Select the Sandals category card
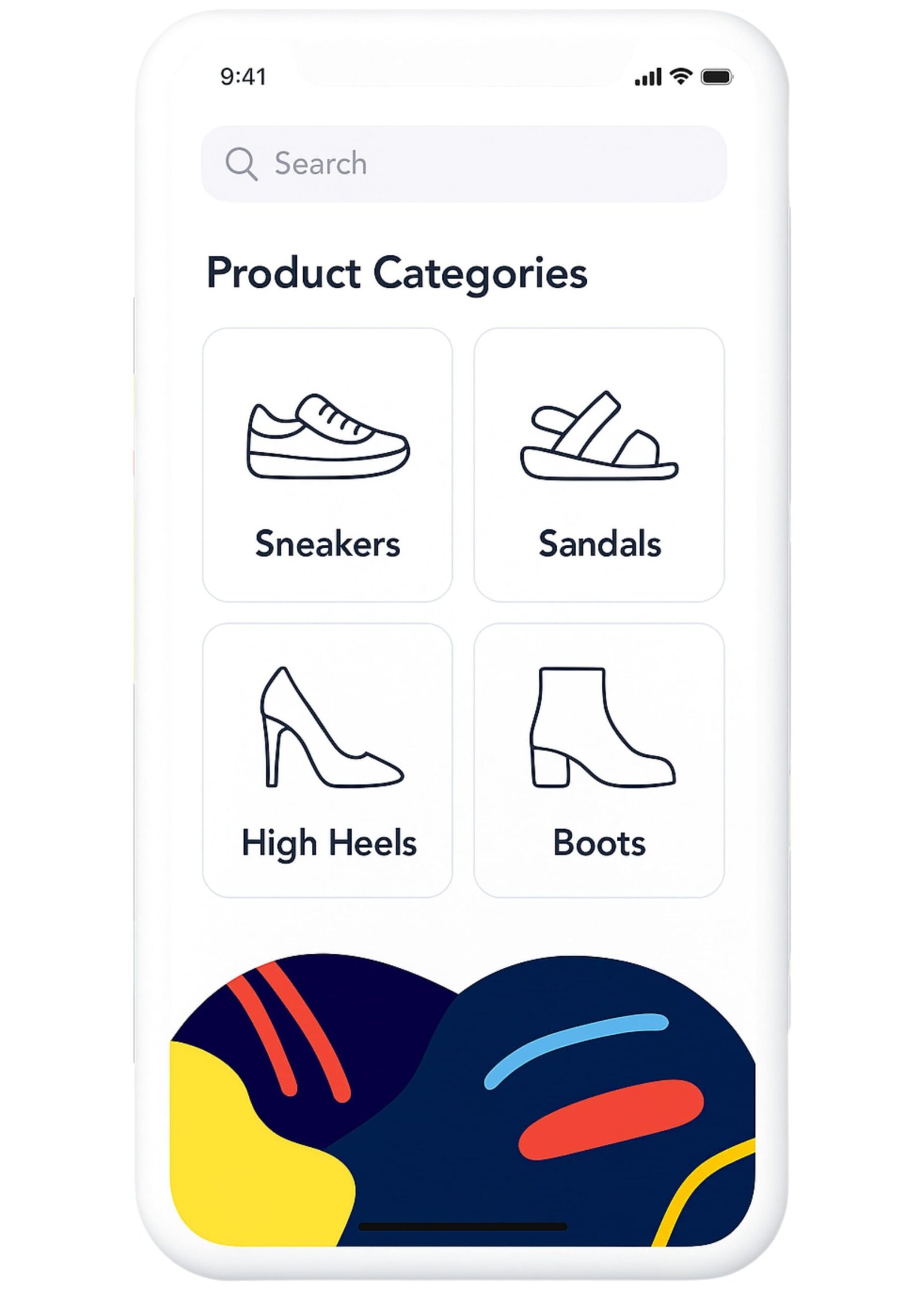Image resolution: width=924 pixels, height=1290 pixels. point(599,465)
